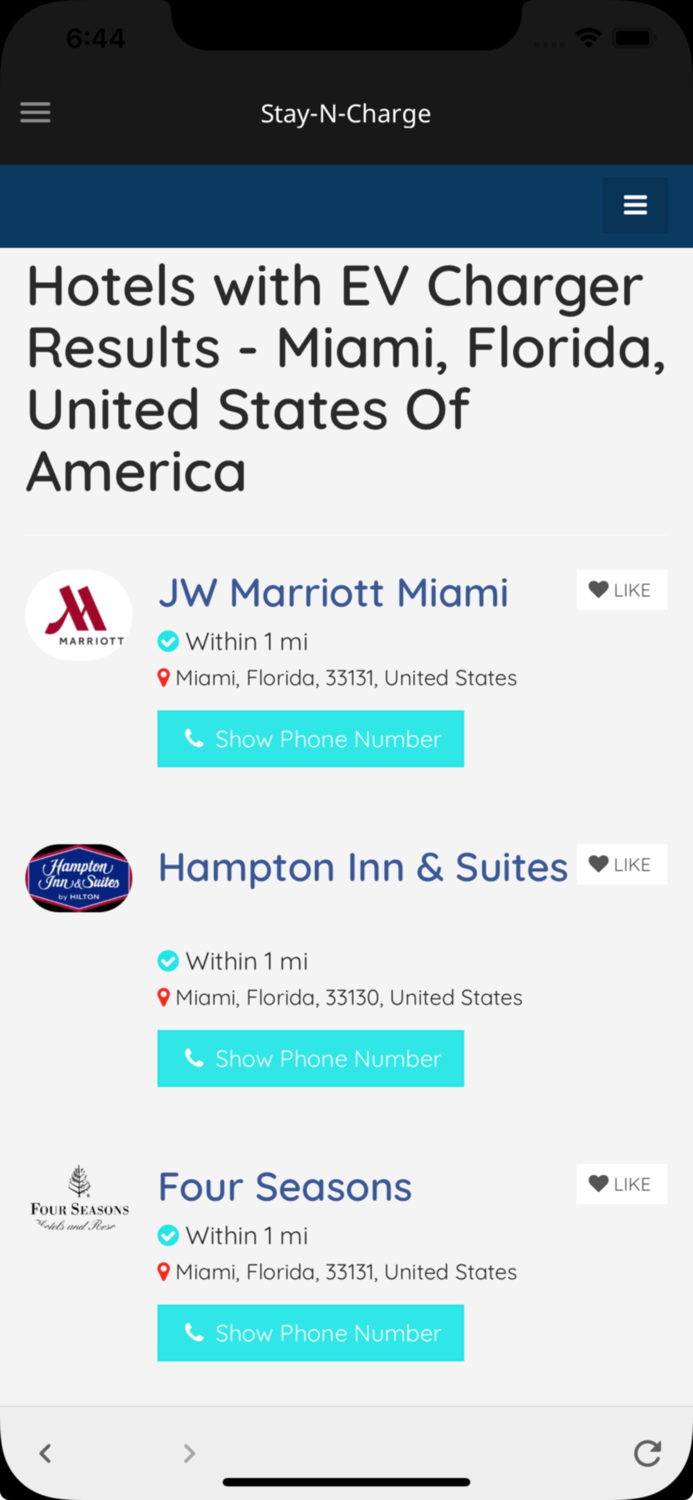
Task: Reload the current page
Action: tap(647, 1453)
